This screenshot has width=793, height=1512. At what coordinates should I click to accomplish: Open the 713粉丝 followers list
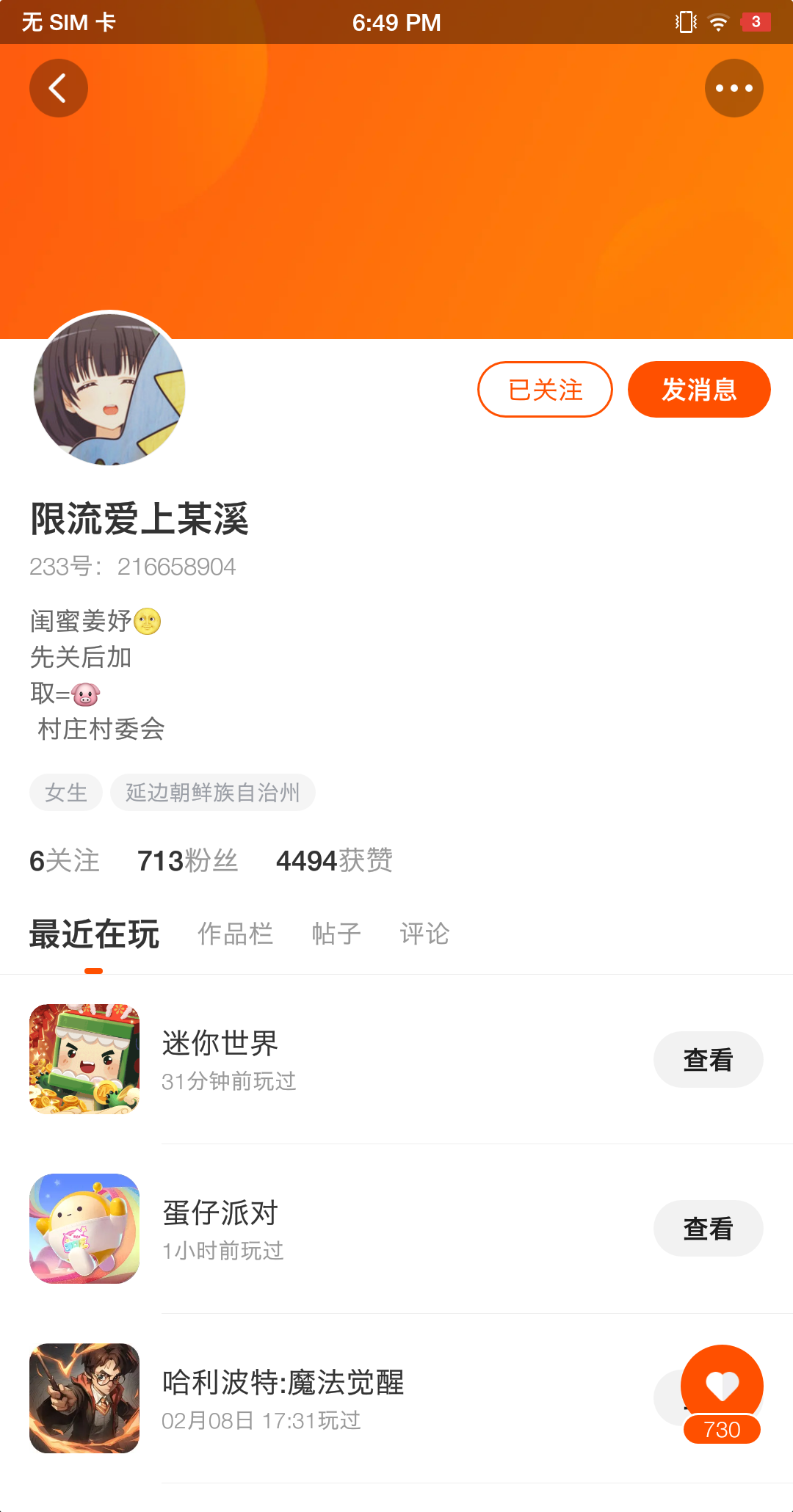pyautogui.click(x=188, y=860)
